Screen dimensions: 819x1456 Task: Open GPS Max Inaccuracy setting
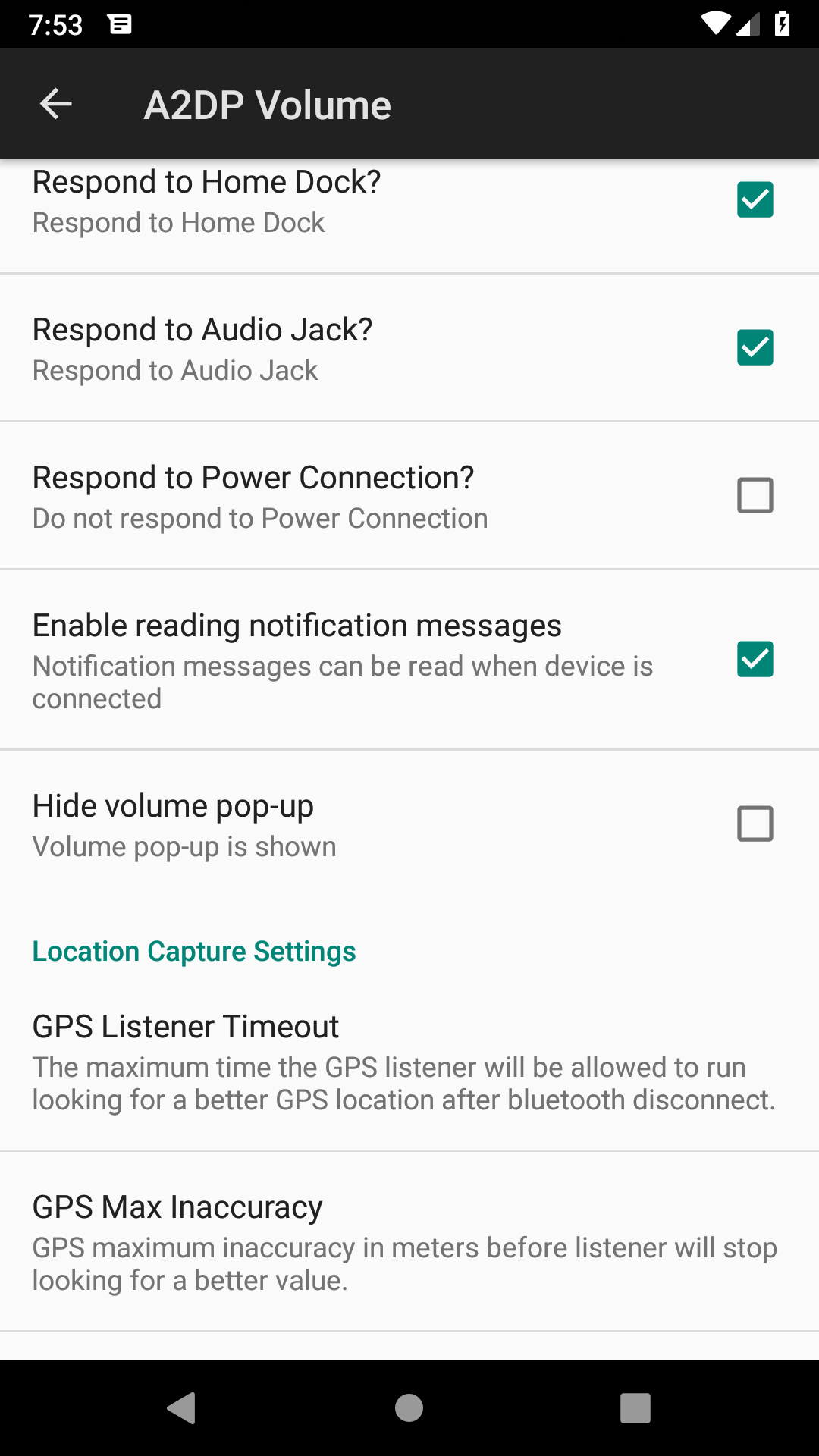(409, 1242)
